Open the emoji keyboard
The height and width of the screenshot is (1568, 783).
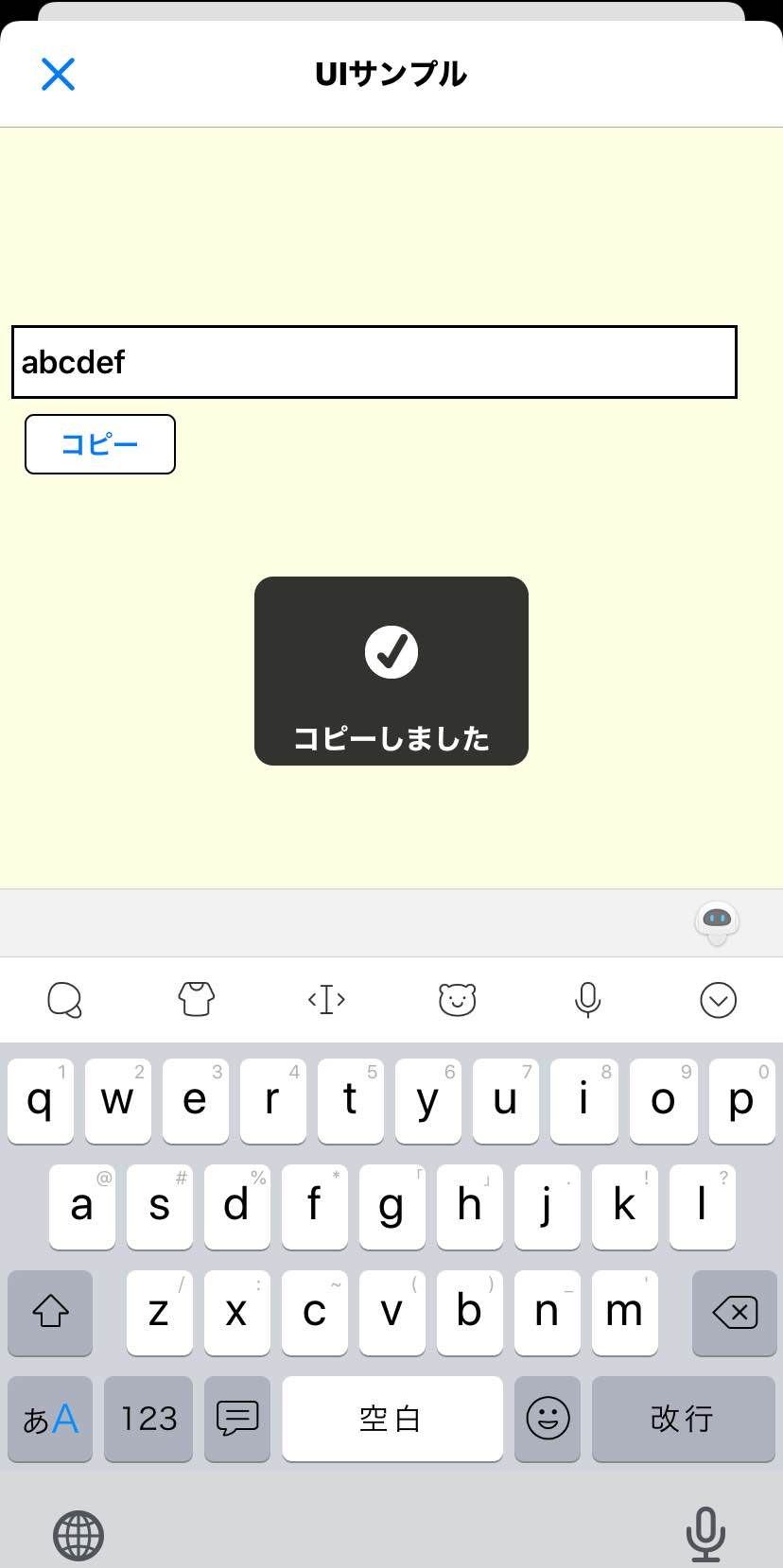click(548, 1418)
